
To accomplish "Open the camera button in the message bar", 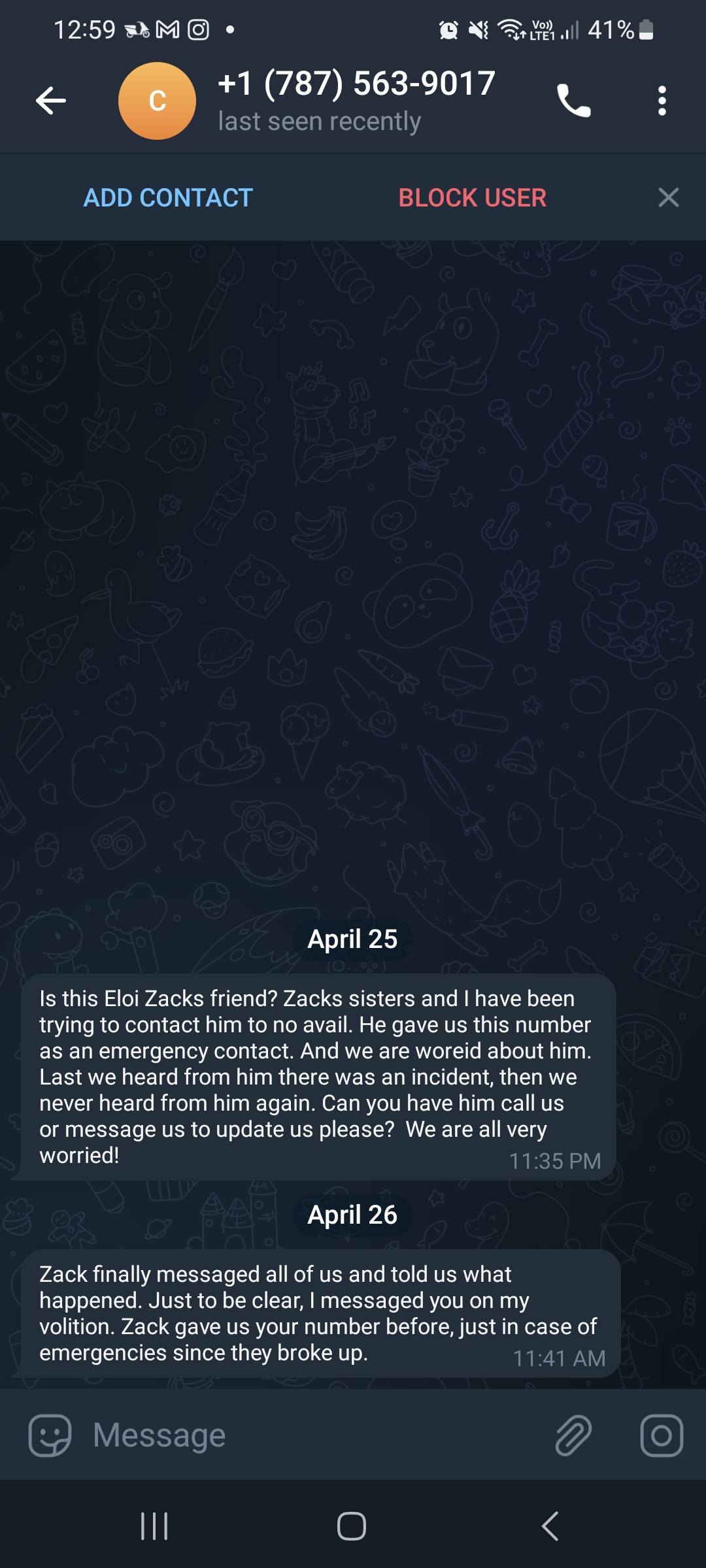I will coord(662,1435).
